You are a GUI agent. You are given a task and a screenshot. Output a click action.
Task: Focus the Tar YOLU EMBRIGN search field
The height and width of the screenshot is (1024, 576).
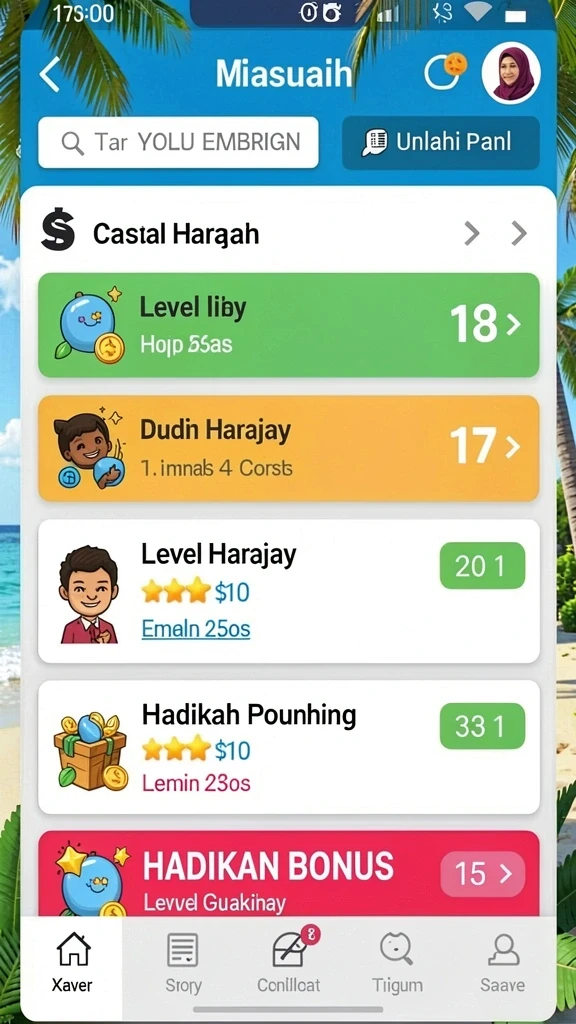[x=178, y=142]
